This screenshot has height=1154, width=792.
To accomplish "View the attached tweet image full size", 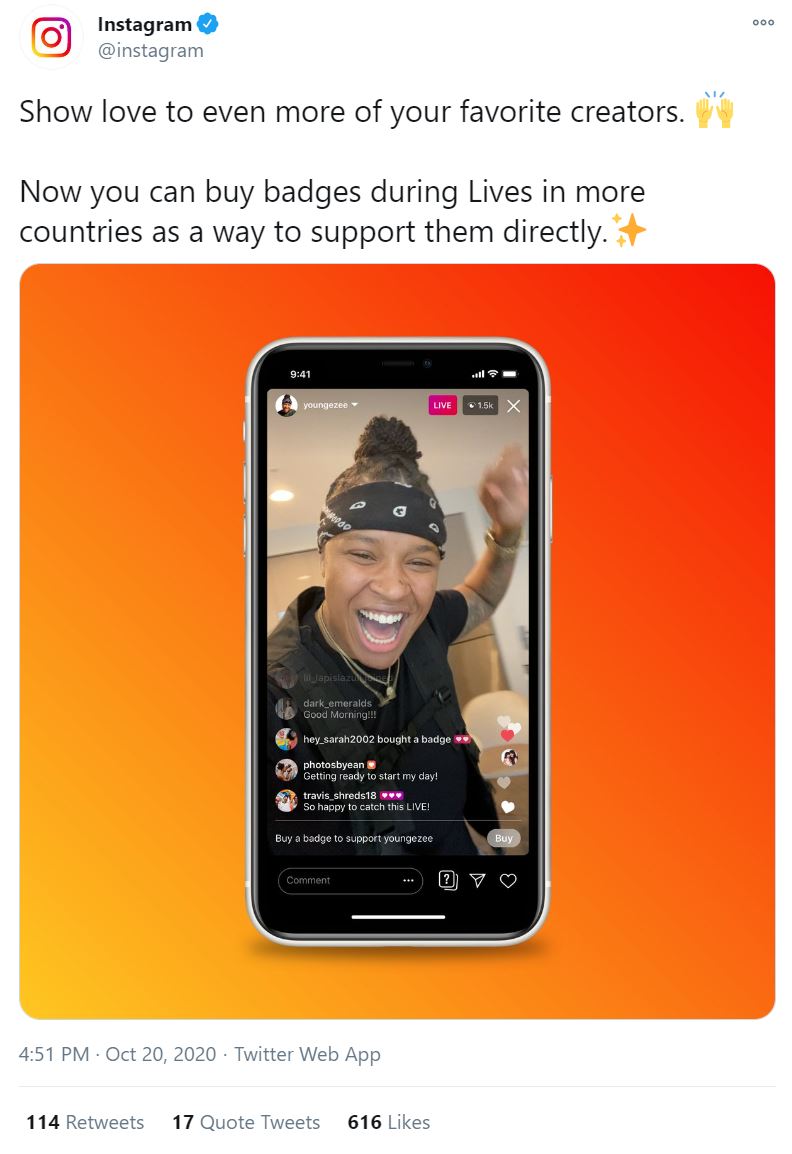I will point(397,640).
